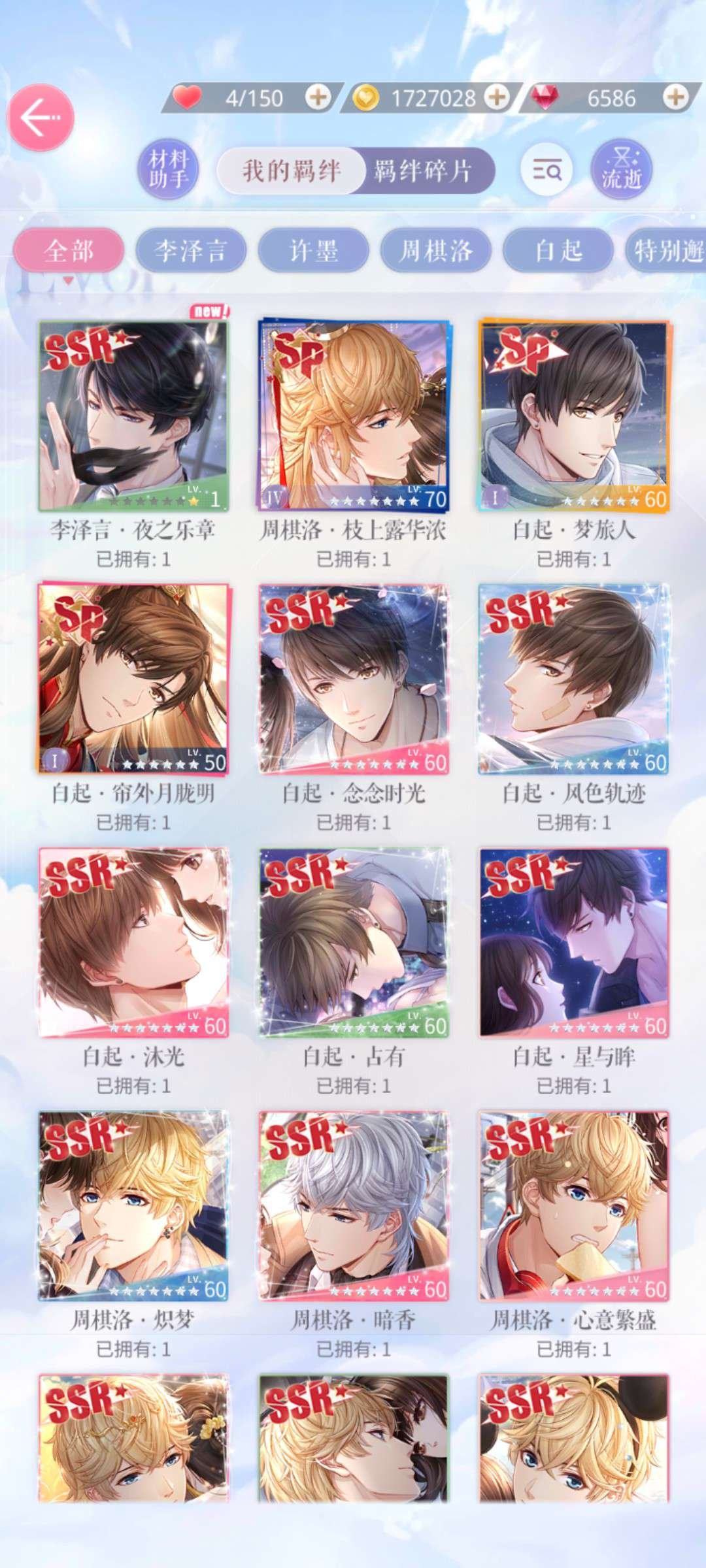Viewport: 706px width, 1568px height.
Task: Open card 李泽言·夜之乐章
Action: (133, 416)
